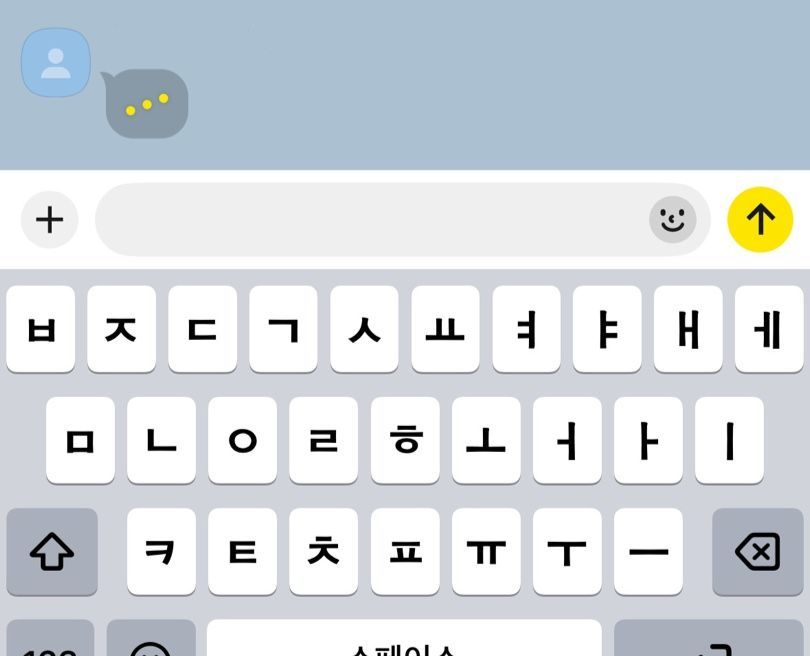Send the message with yellow arrow

pyautogui.click(x=760, y=219)
